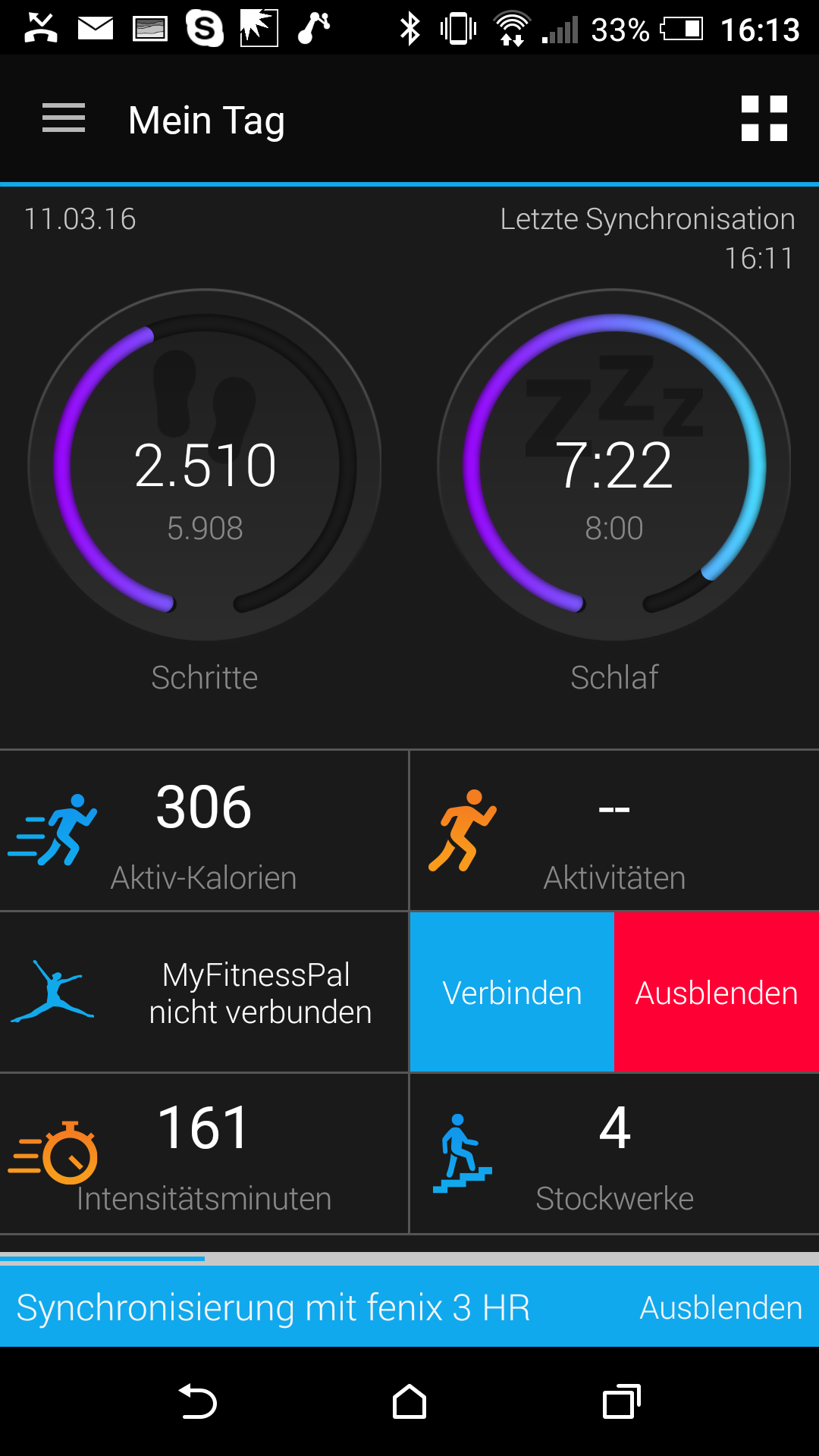
Task: Open the Schritte steps ring
Action: (205, 466)
